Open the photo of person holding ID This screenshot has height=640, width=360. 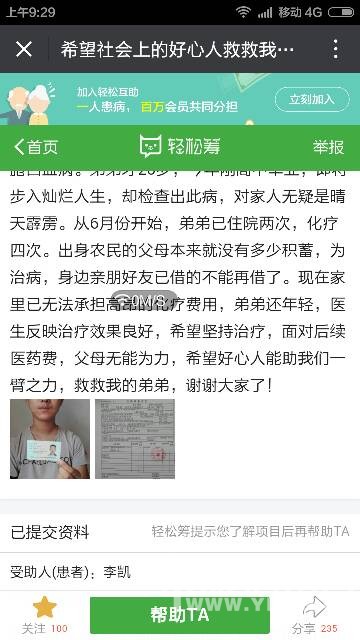50,439
